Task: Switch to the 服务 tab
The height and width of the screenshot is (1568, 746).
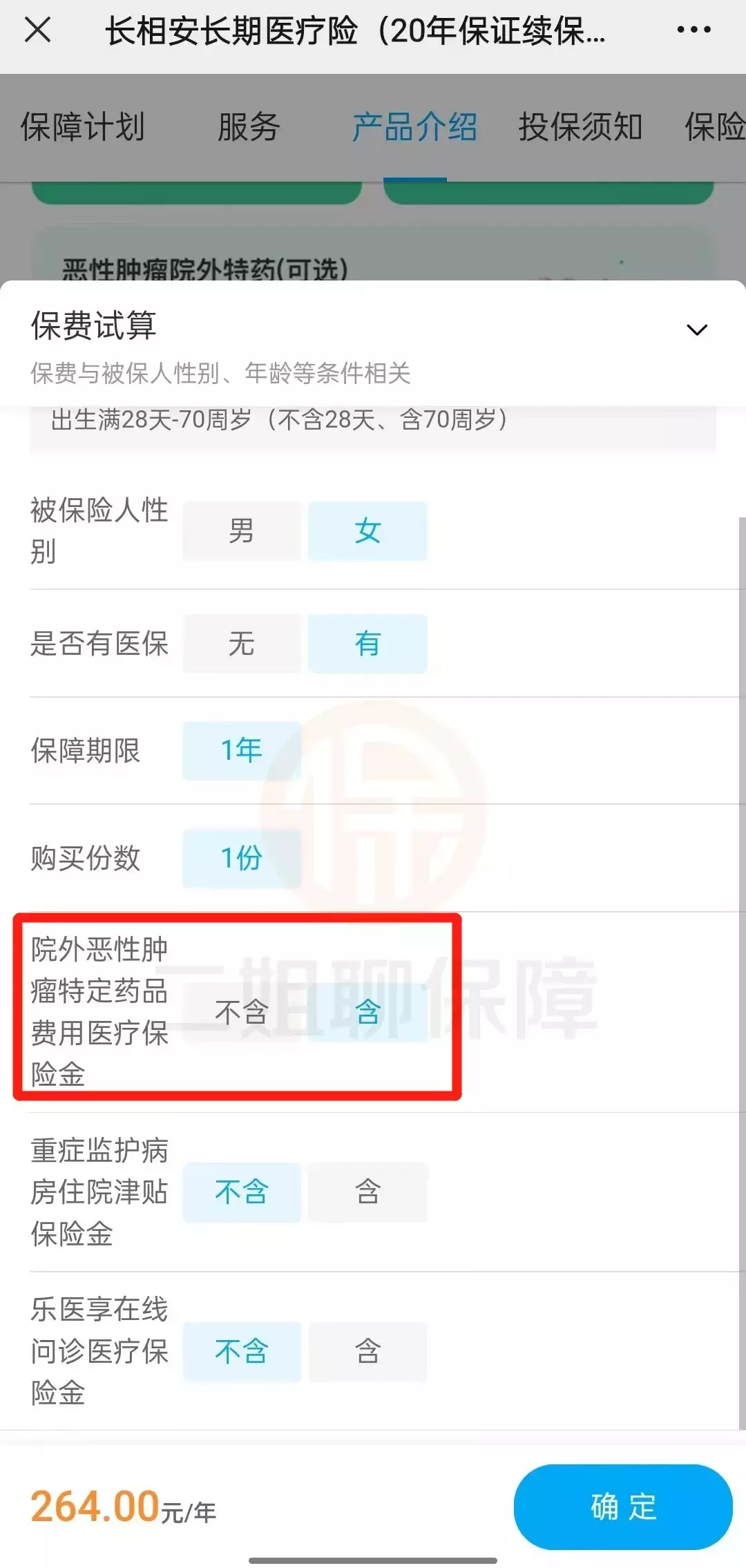Action: [x=249, y=127]
